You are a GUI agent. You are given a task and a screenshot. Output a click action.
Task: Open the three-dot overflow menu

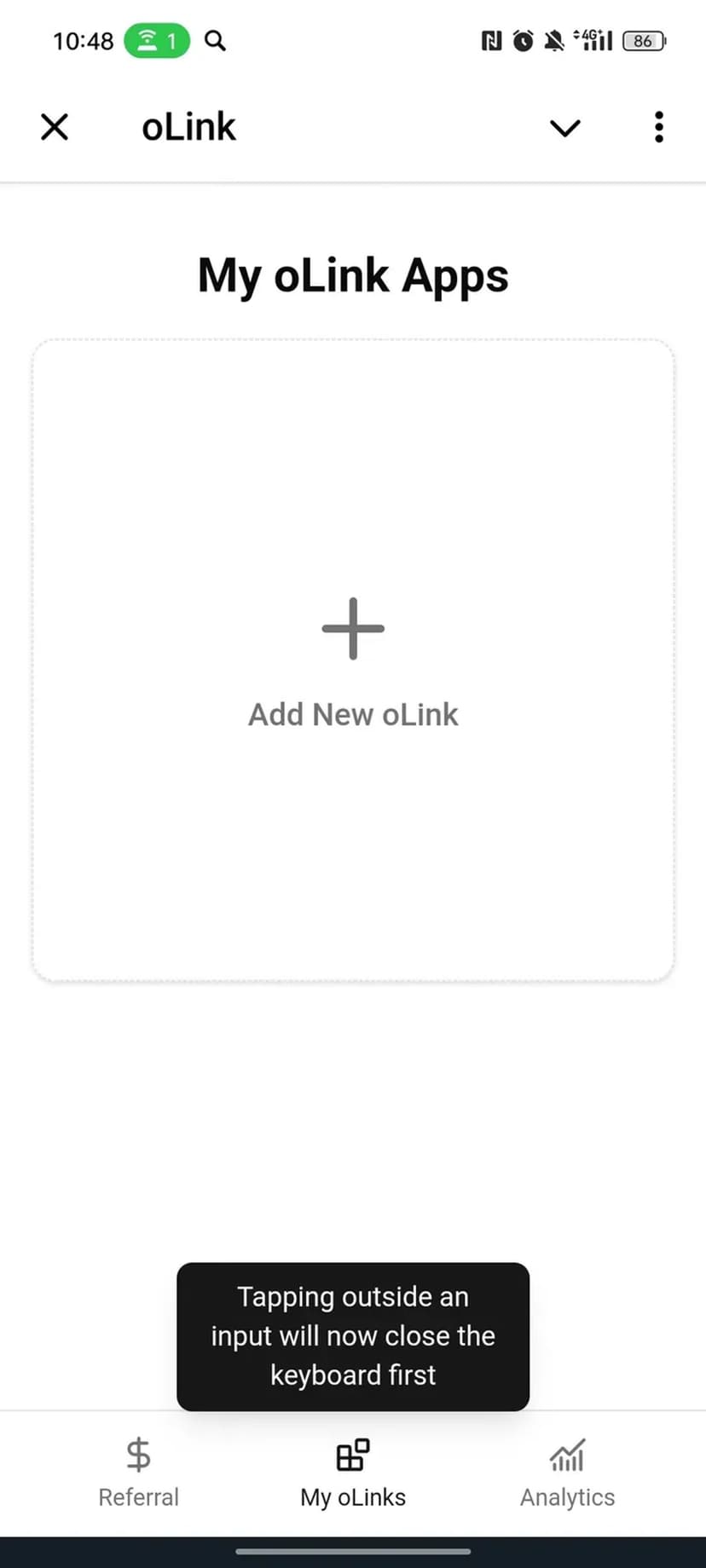pos(658,128)
